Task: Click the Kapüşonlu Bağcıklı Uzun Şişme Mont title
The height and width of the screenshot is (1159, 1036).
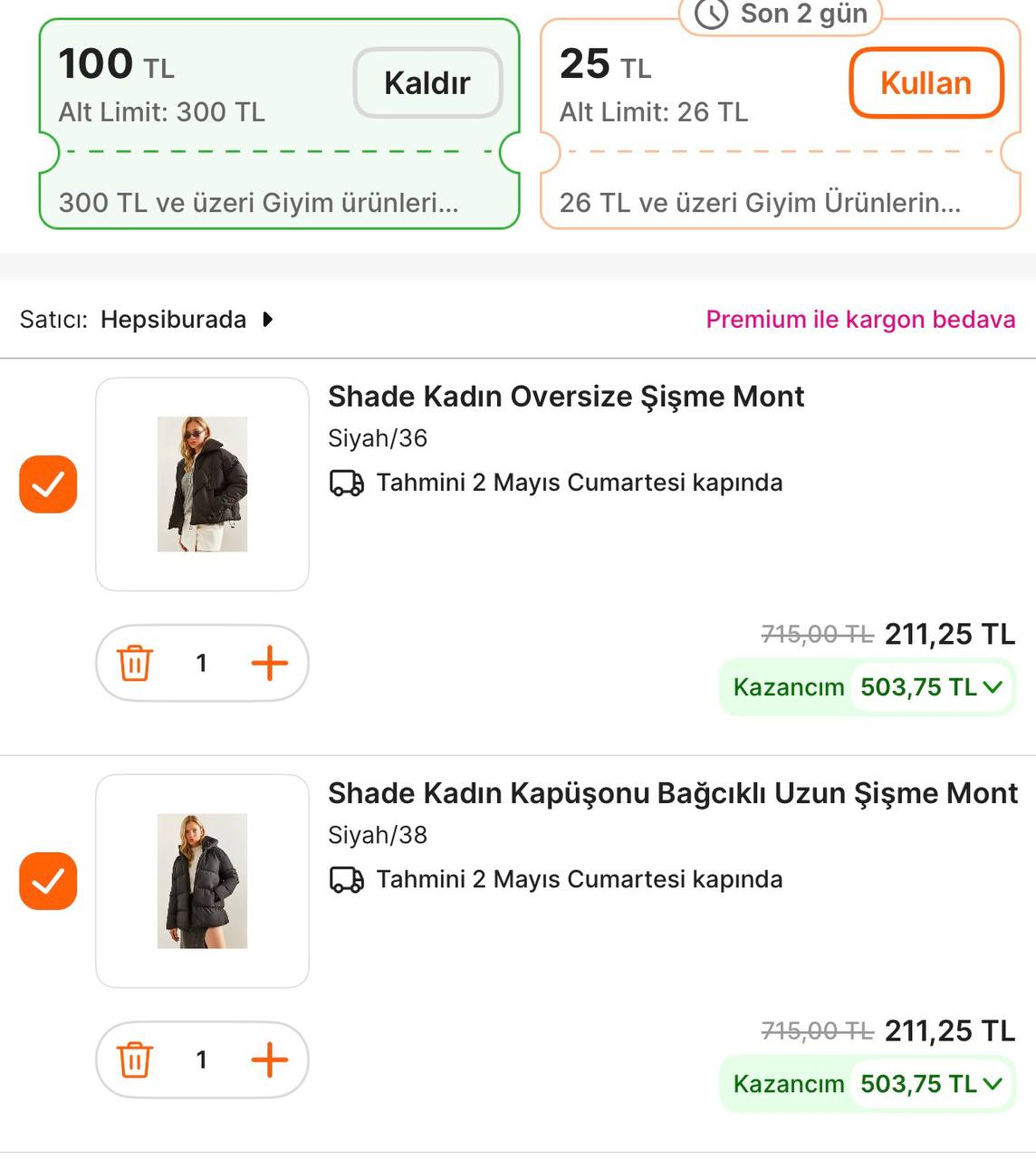Action: click(672, 793)
